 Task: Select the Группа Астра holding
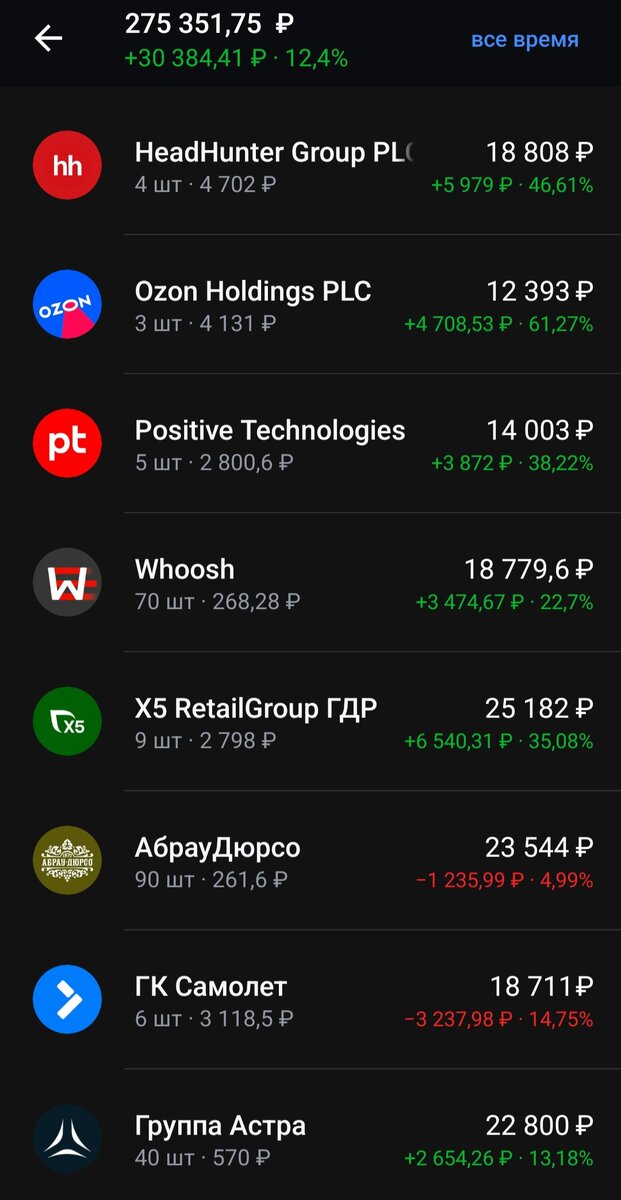pyautogui.click(x=310, y=1139)
